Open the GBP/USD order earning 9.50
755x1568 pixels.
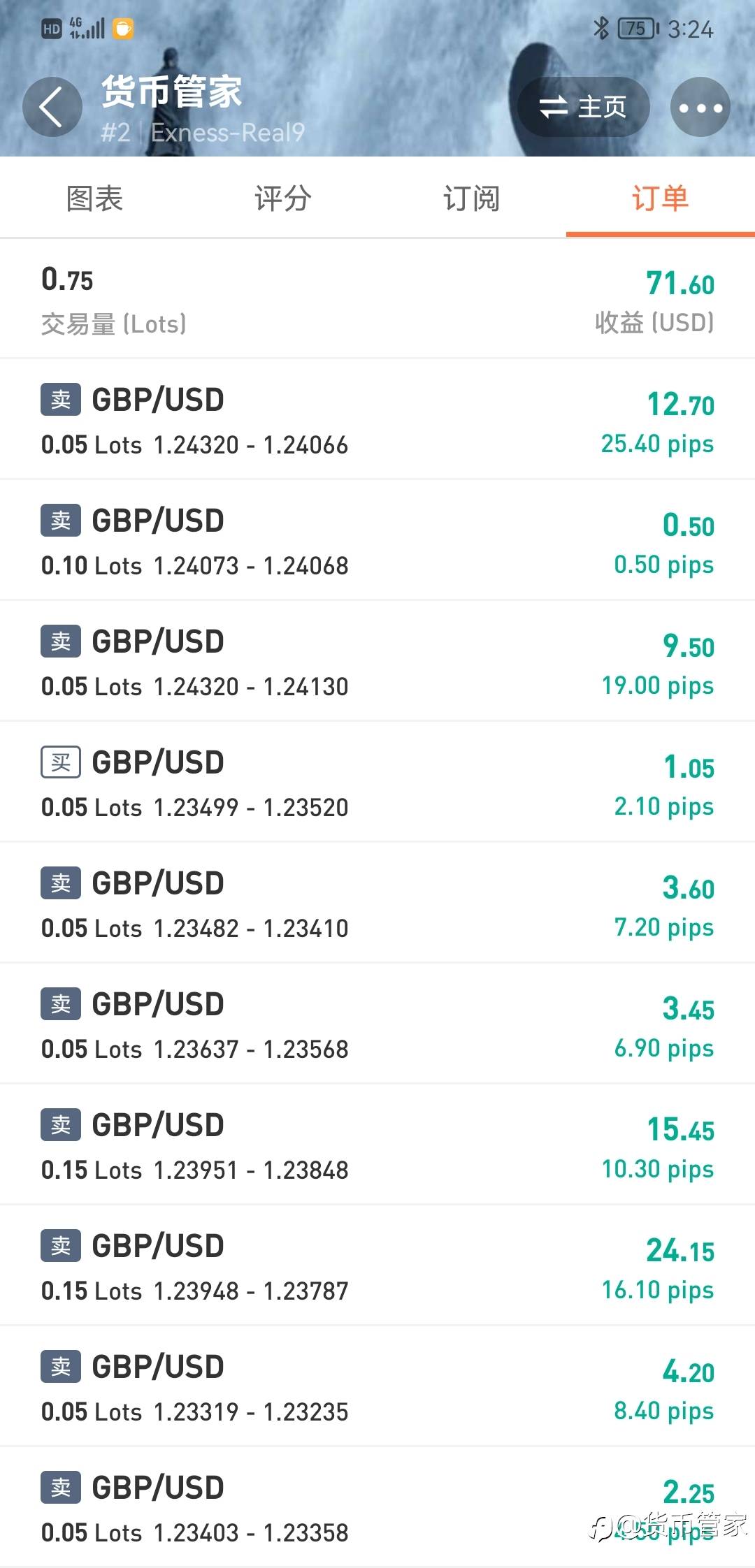pos(377,662)
